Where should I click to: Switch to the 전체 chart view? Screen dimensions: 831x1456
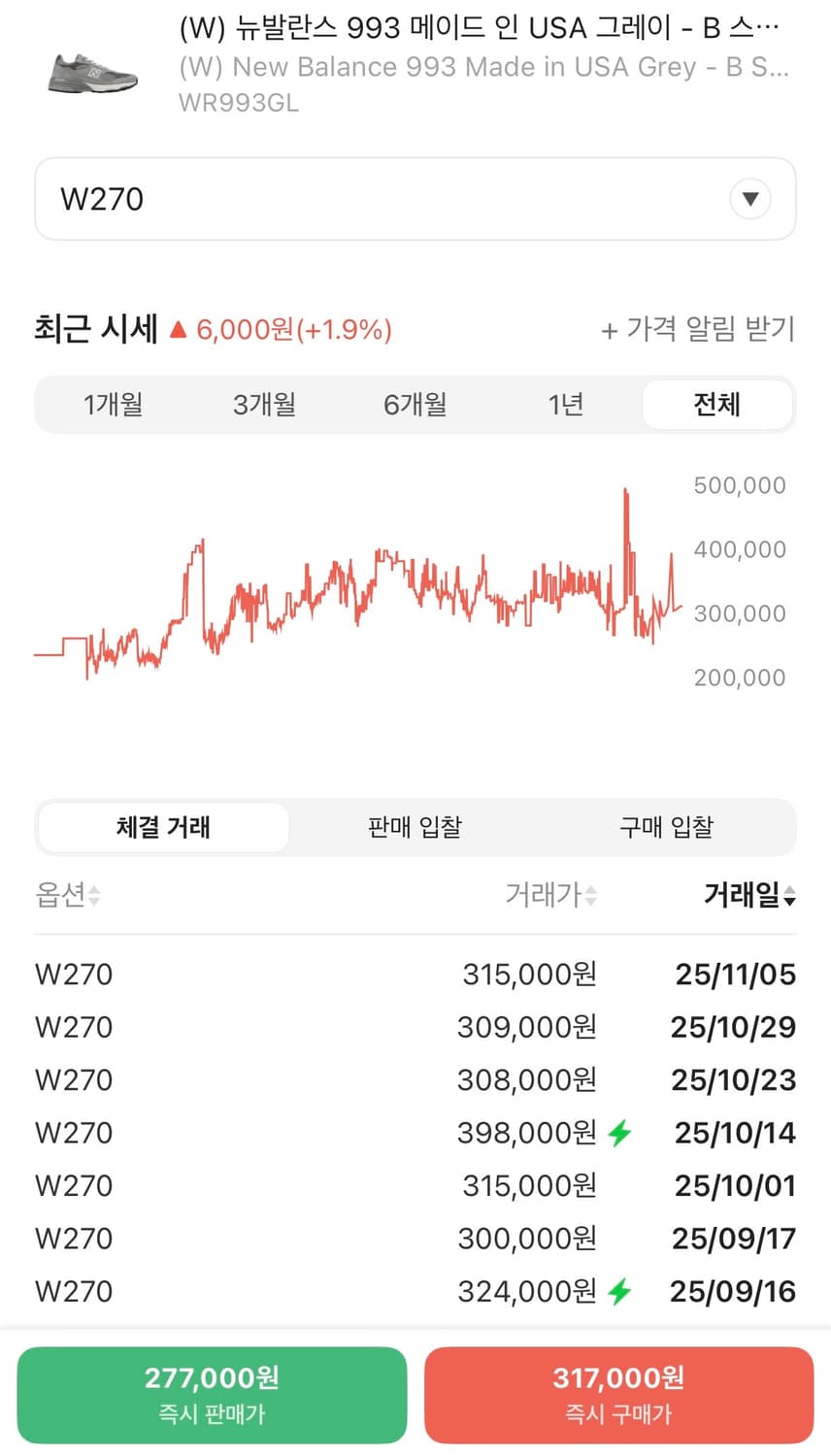click(x=718, y=404)
